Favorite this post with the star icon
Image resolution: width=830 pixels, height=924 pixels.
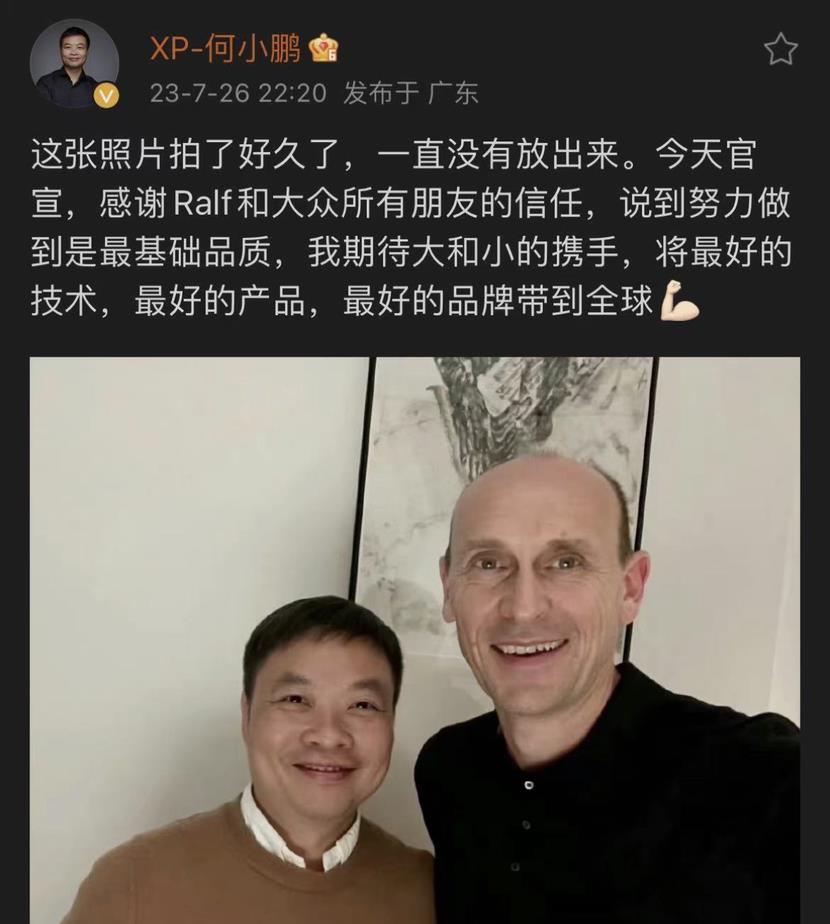781,49
